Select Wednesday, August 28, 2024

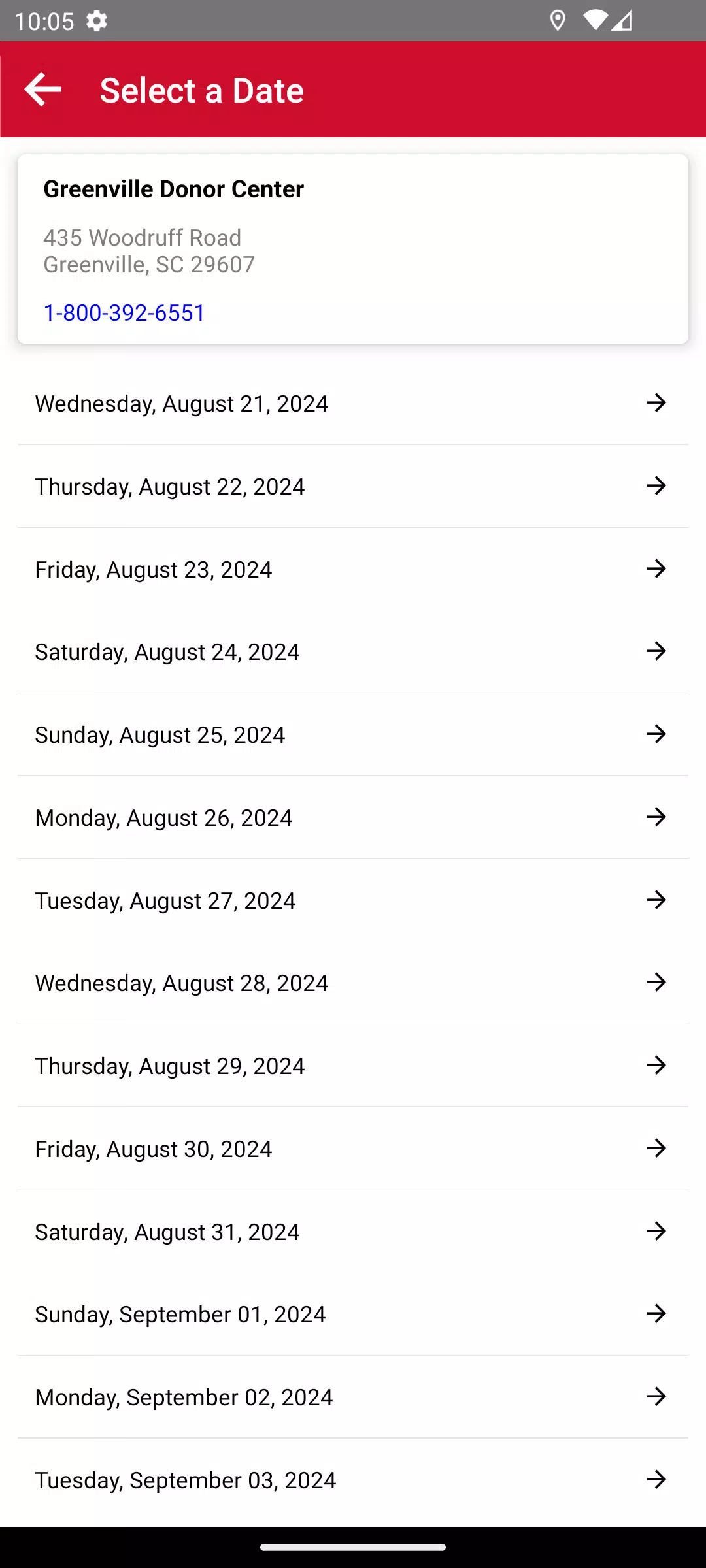point(353,983)
